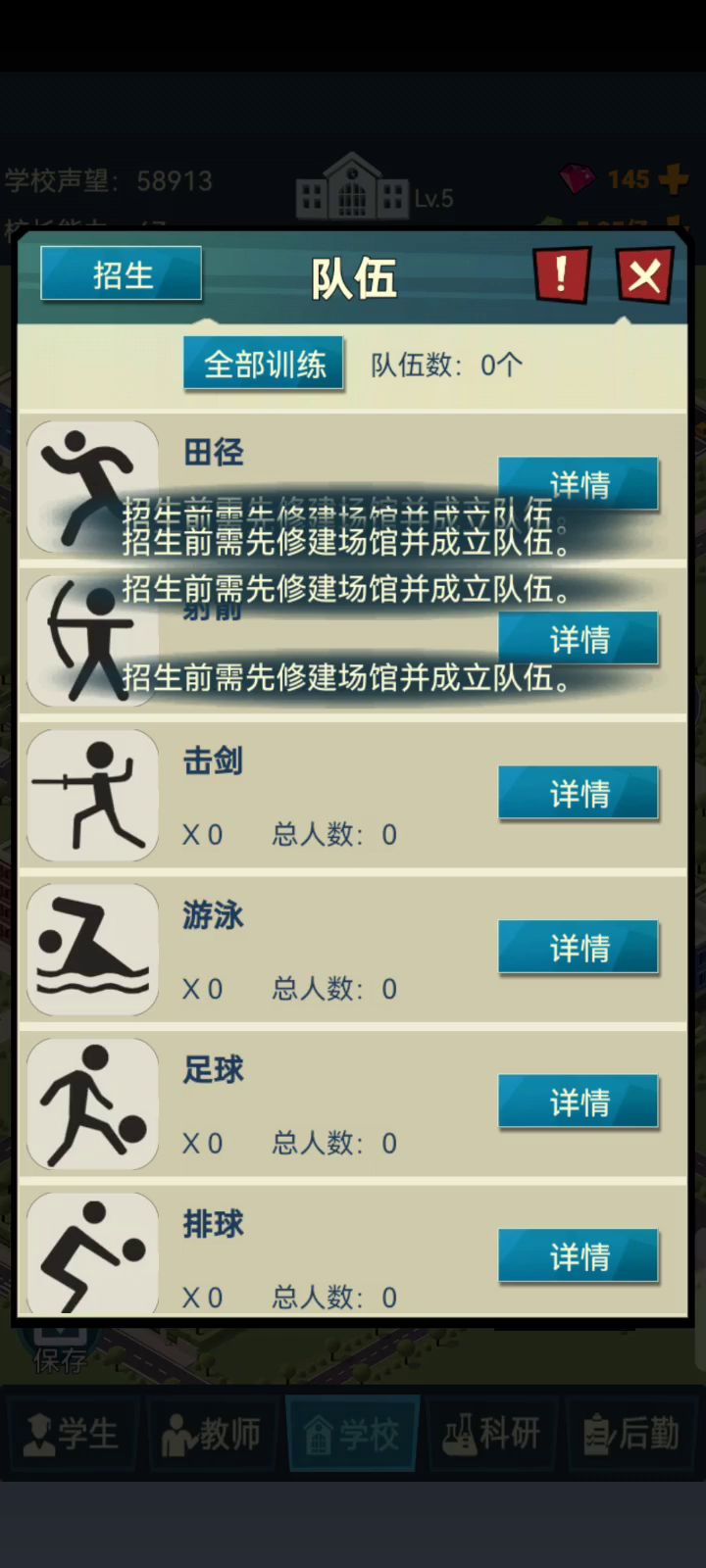Open 详情 for 田径 track and field

click(578, 474)
